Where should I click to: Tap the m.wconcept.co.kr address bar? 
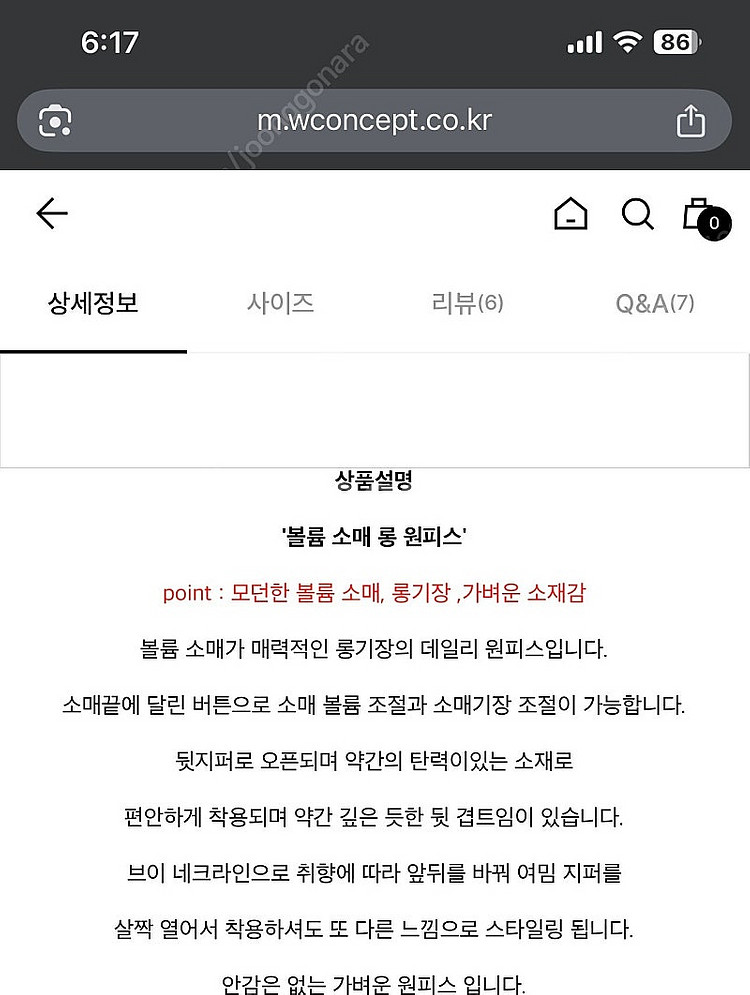(x=374, y=121)
